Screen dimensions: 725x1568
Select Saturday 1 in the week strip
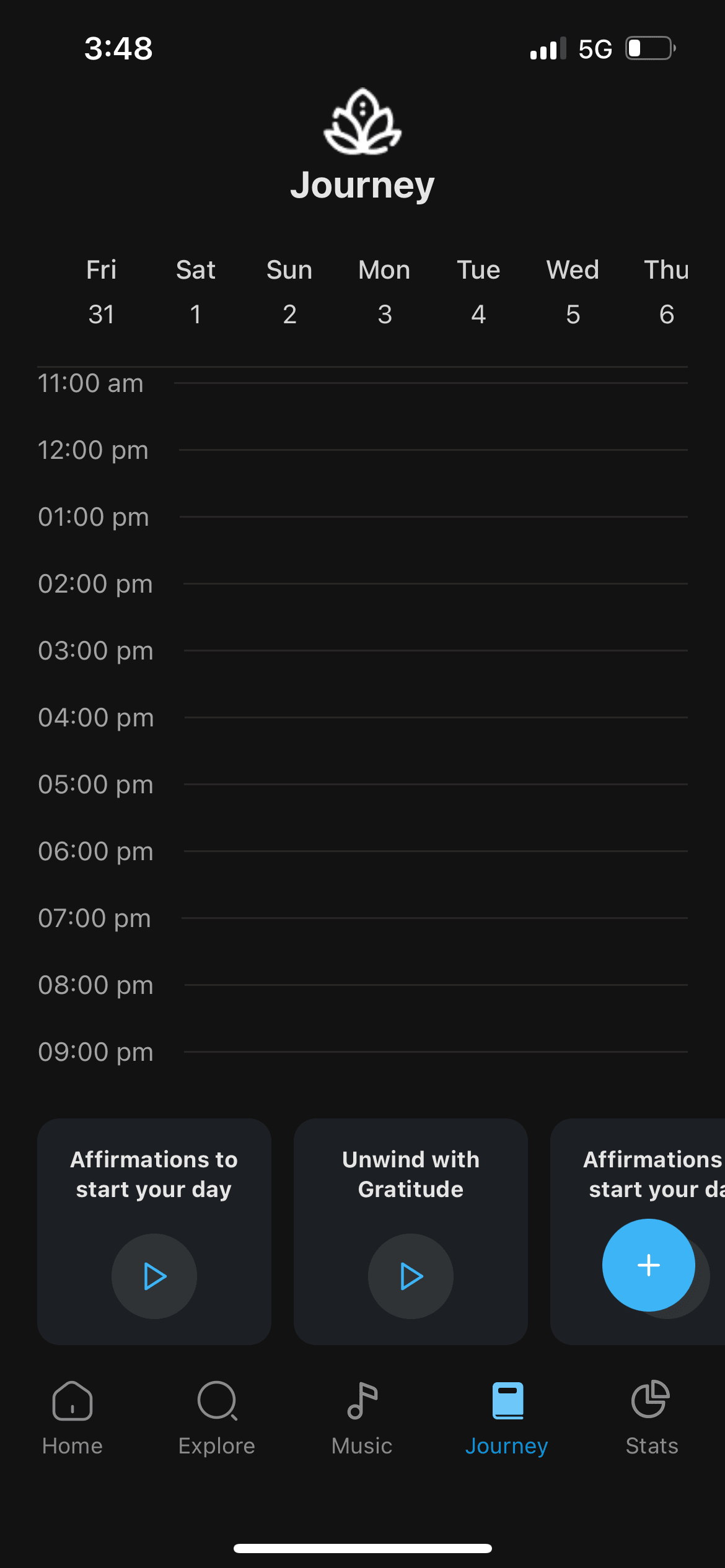point(195,292)
